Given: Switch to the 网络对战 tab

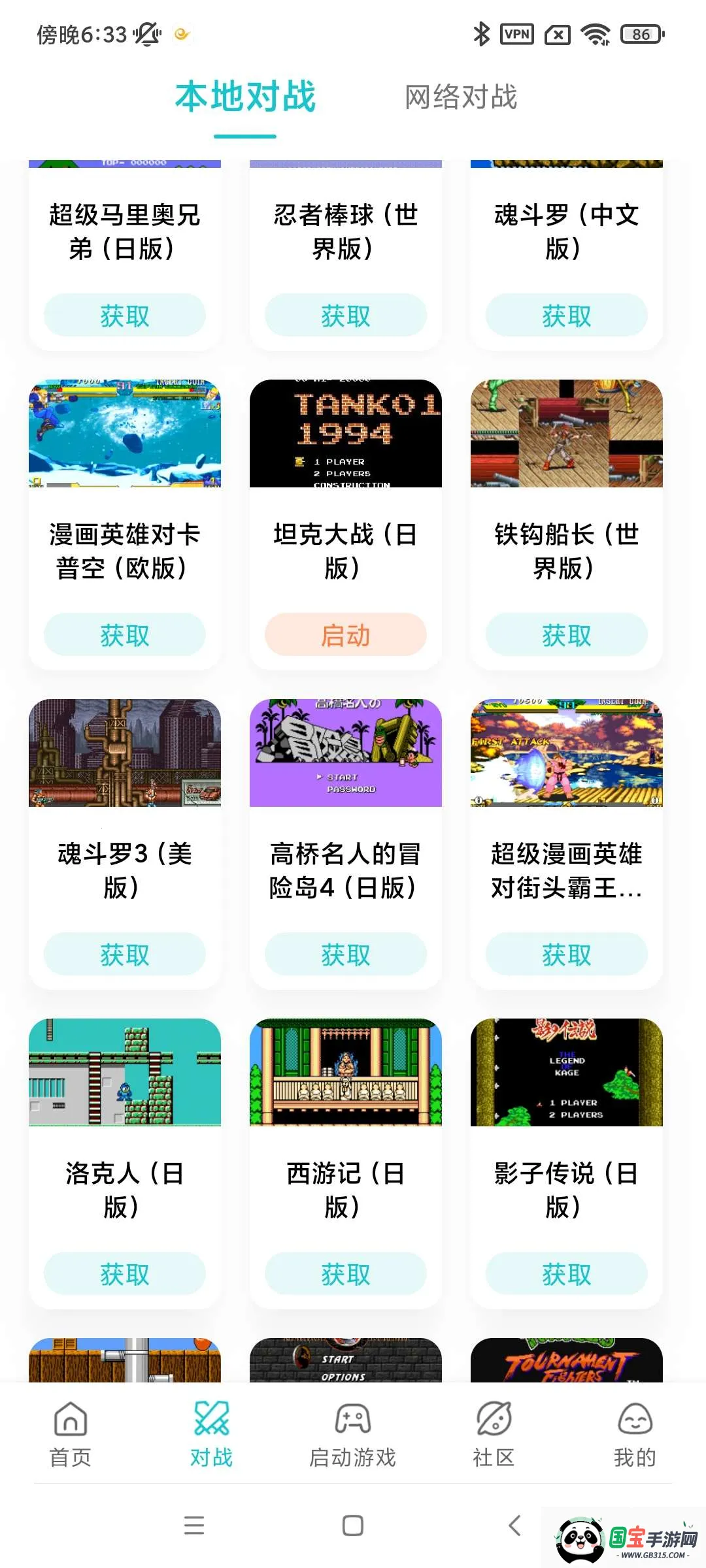Looking at the screenshot, I should pyautogui.click(x=460, y=98).
